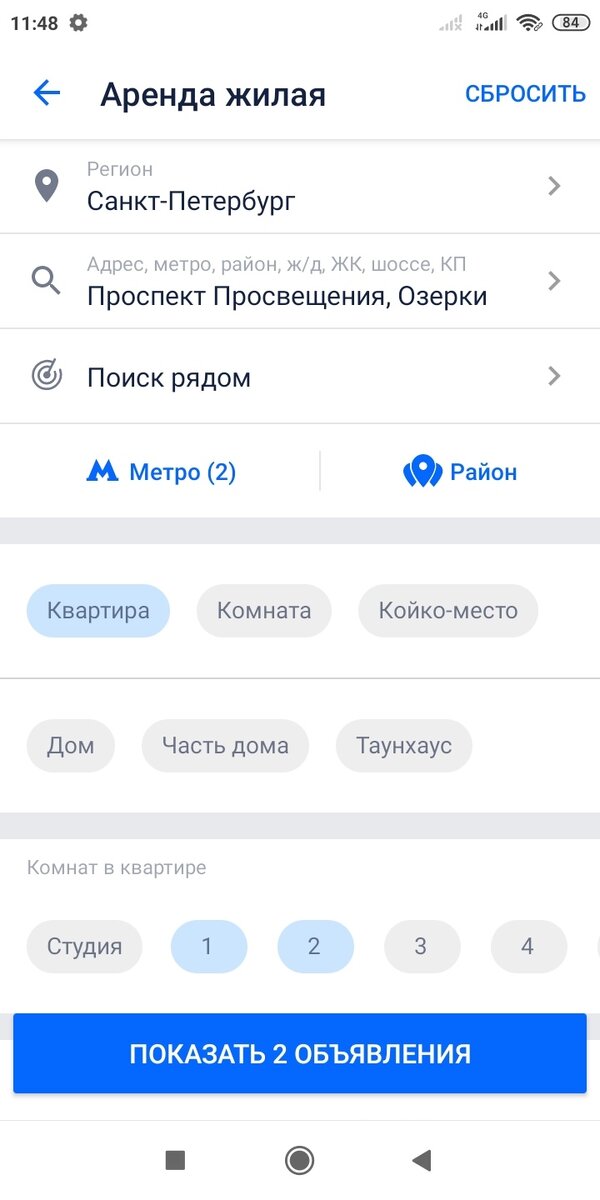The width and height of the screenshot is (600, 1200).
Task: Tap the system home button
Action: point(299,1160)
